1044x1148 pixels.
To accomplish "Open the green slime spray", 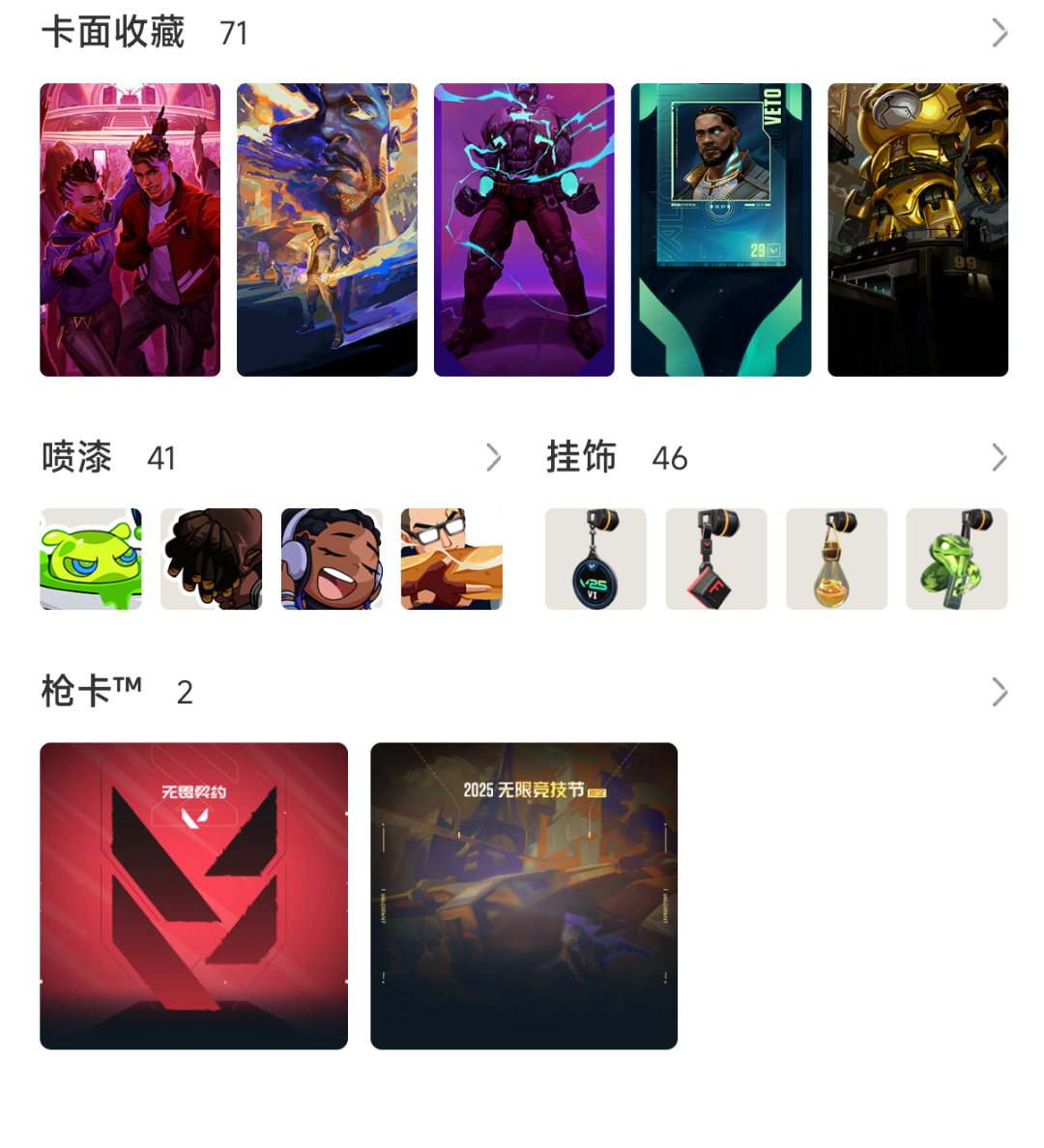I will [x=91, y=560].
